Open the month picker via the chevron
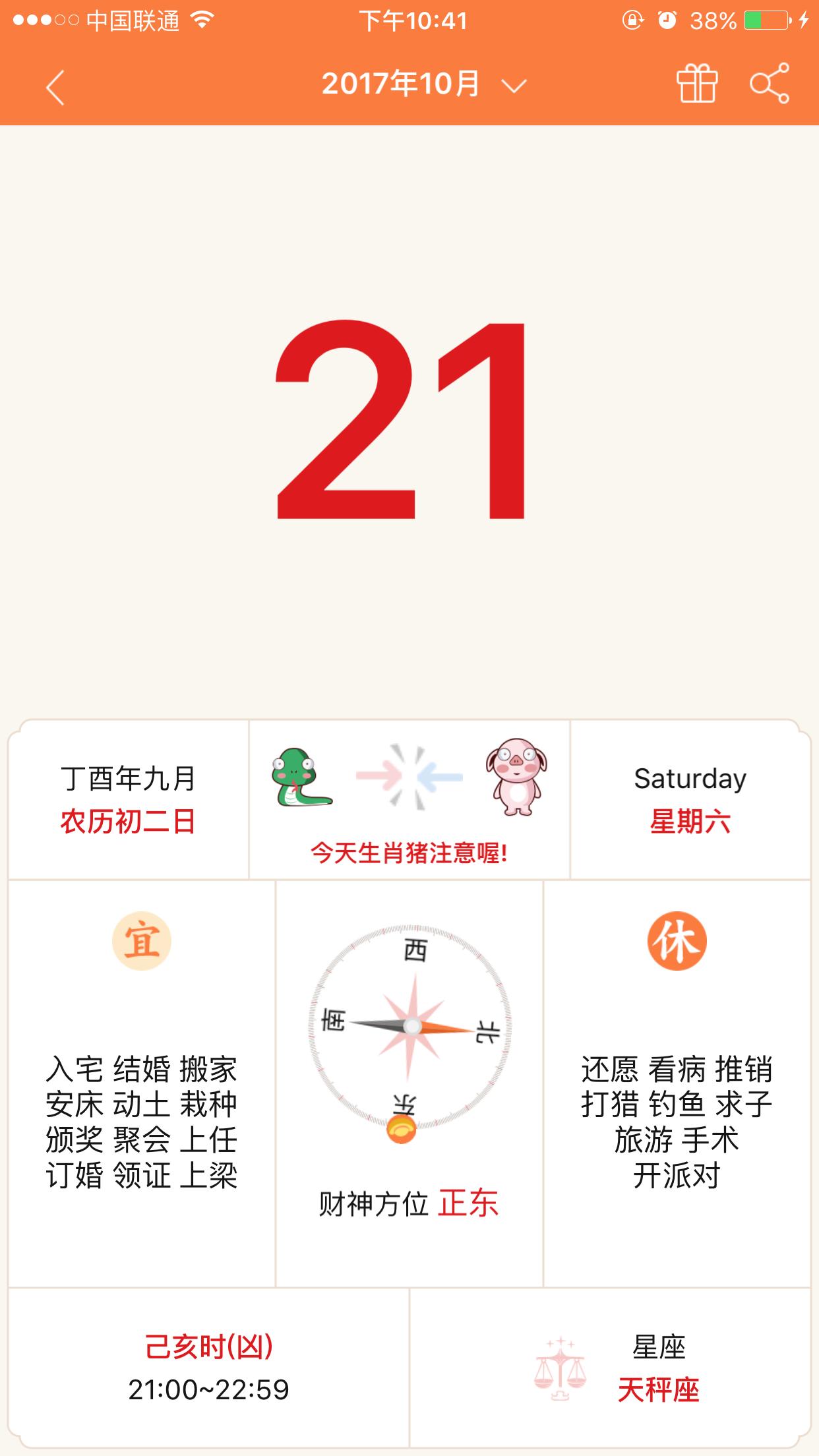The height and width of the screenshot is (1456, 819). tap(514, 85)
